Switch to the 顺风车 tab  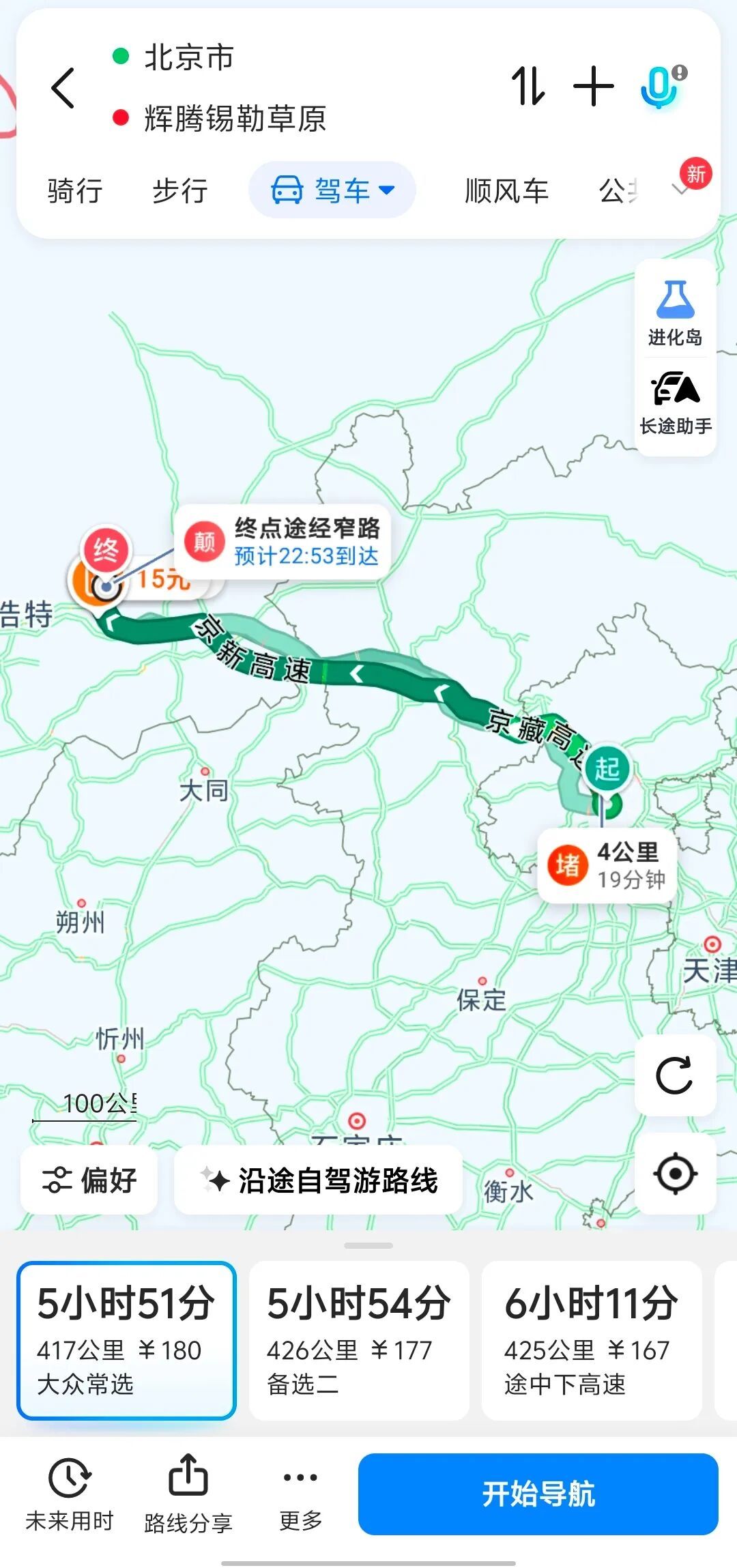(507, 190)
